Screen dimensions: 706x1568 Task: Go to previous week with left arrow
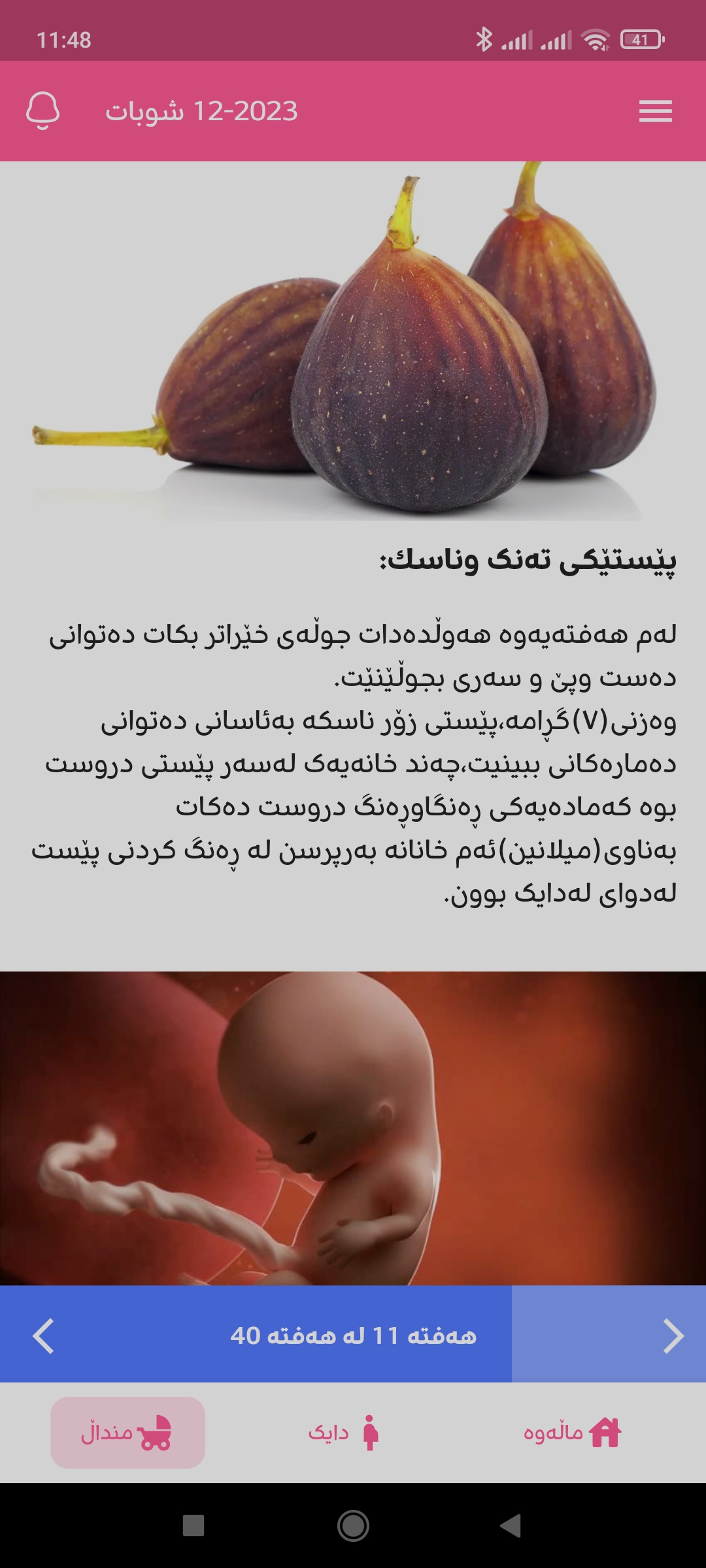point(43,1335)
